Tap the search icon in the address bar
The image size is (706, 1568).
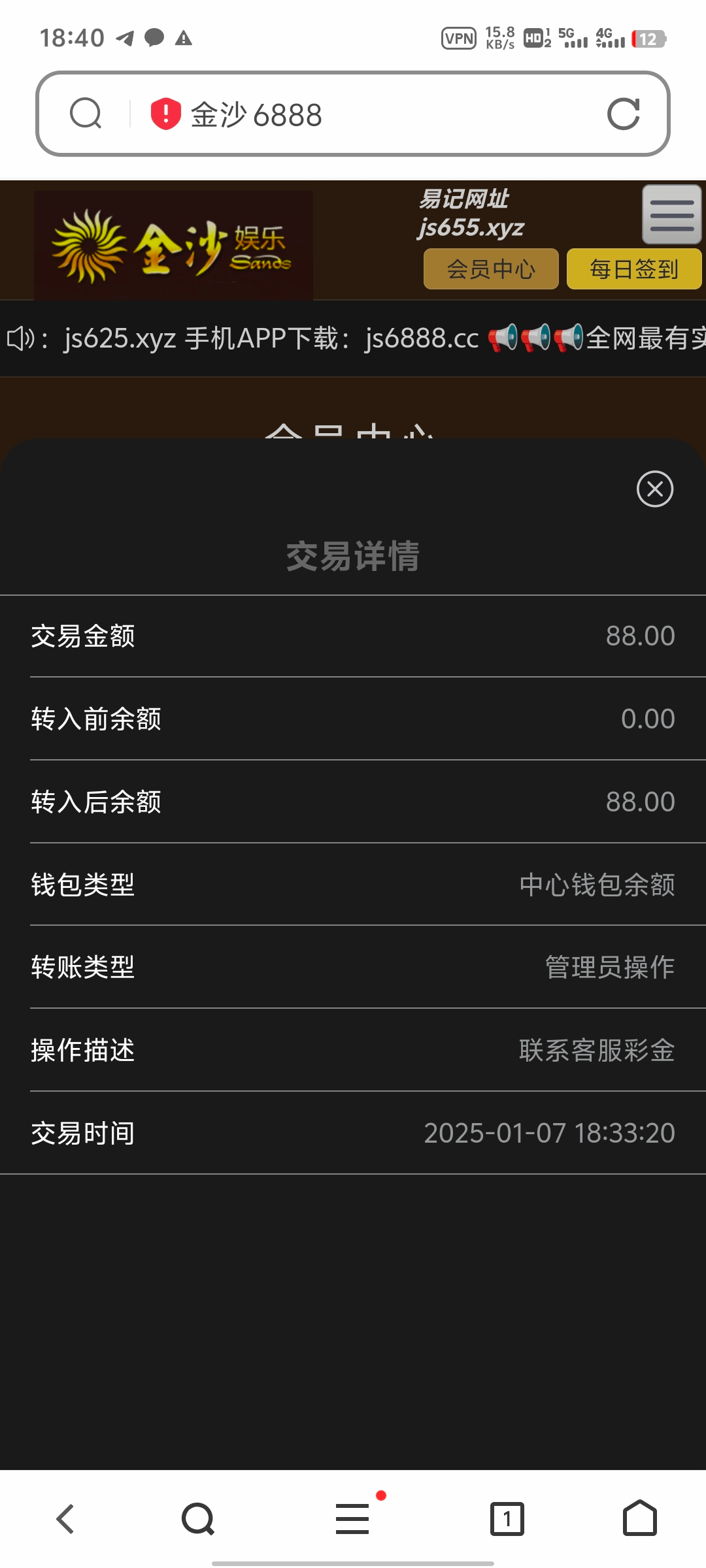86,114
